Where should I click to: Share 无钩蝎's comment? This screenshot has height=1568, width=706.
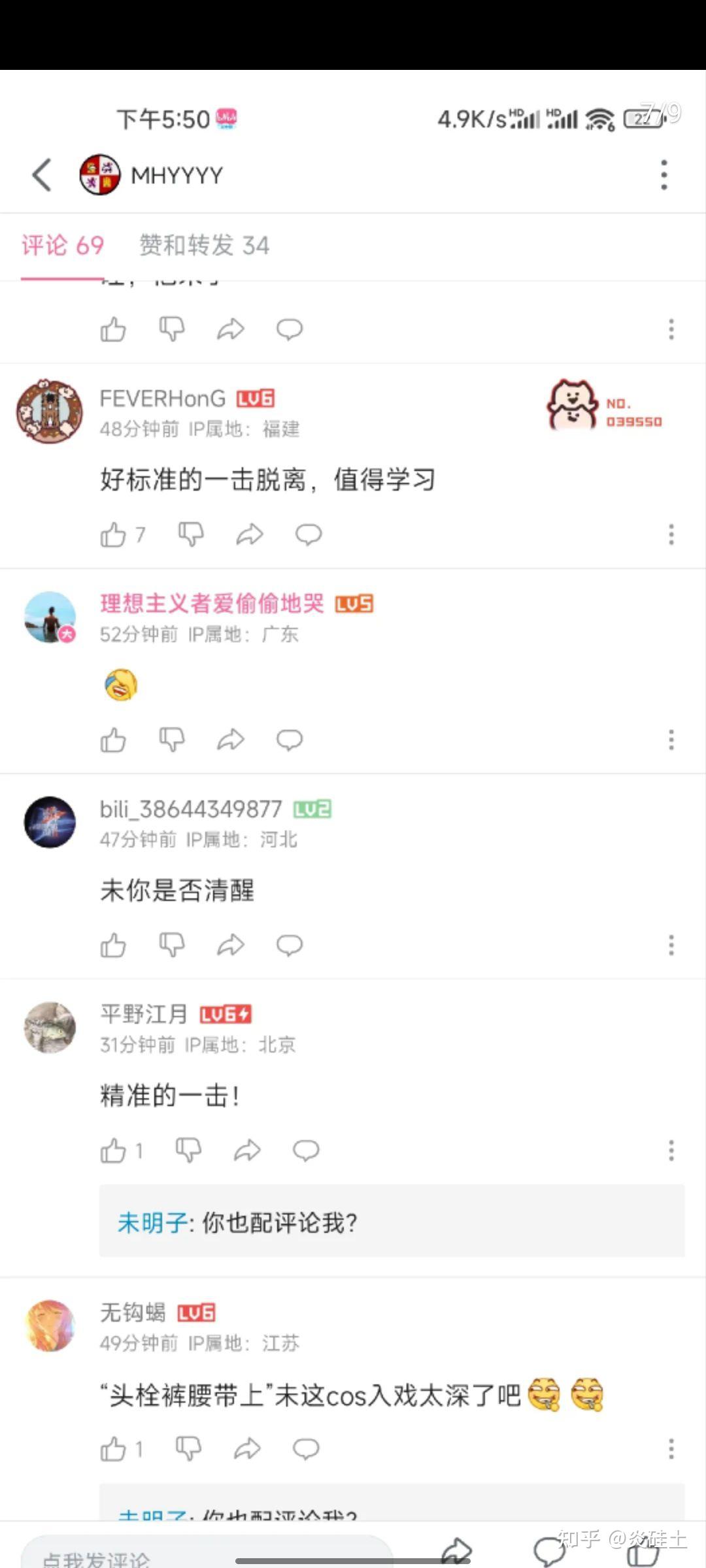click(x=247, y=1450)
